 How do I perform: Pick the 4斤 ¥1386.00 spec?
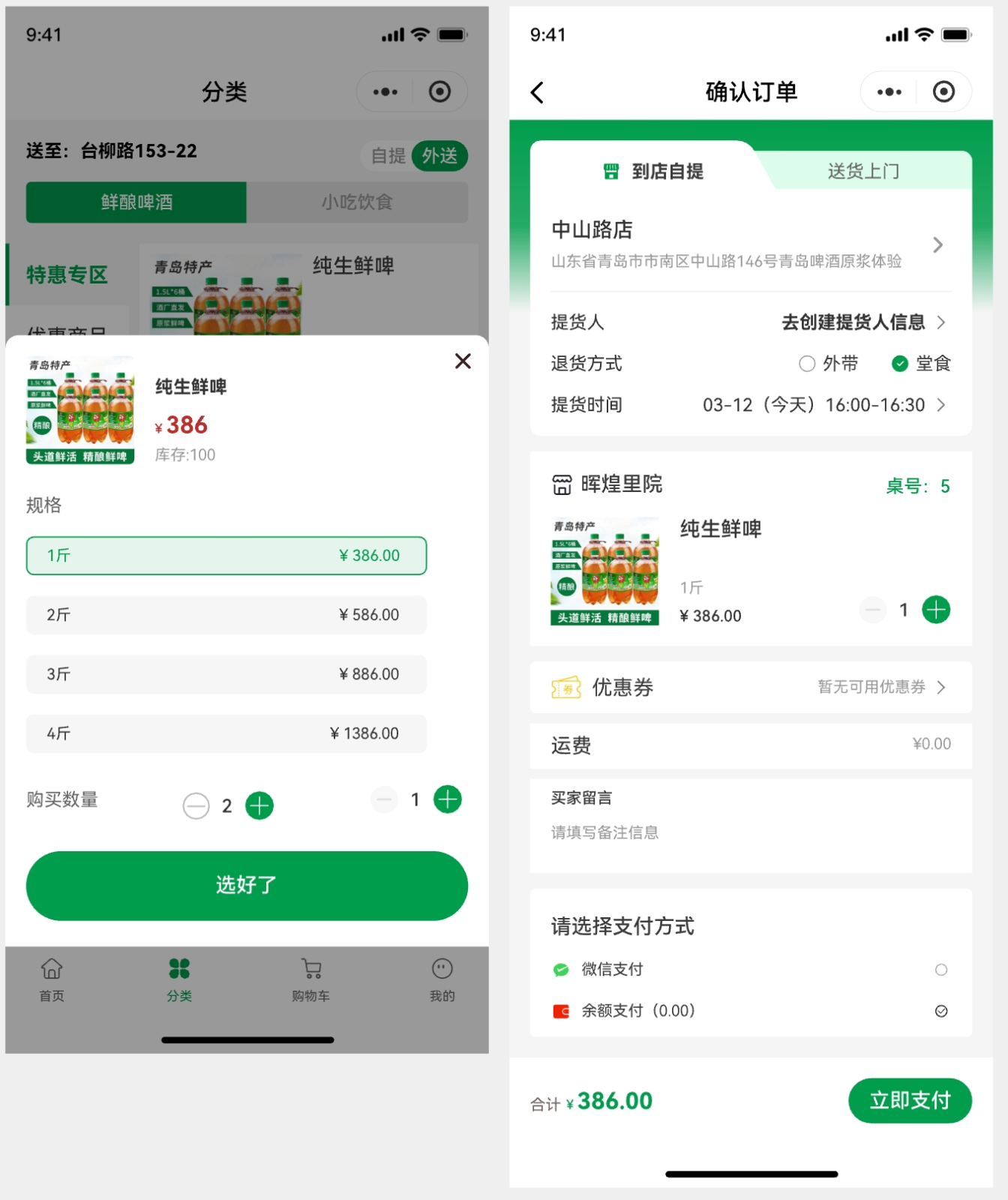[226, 733]
